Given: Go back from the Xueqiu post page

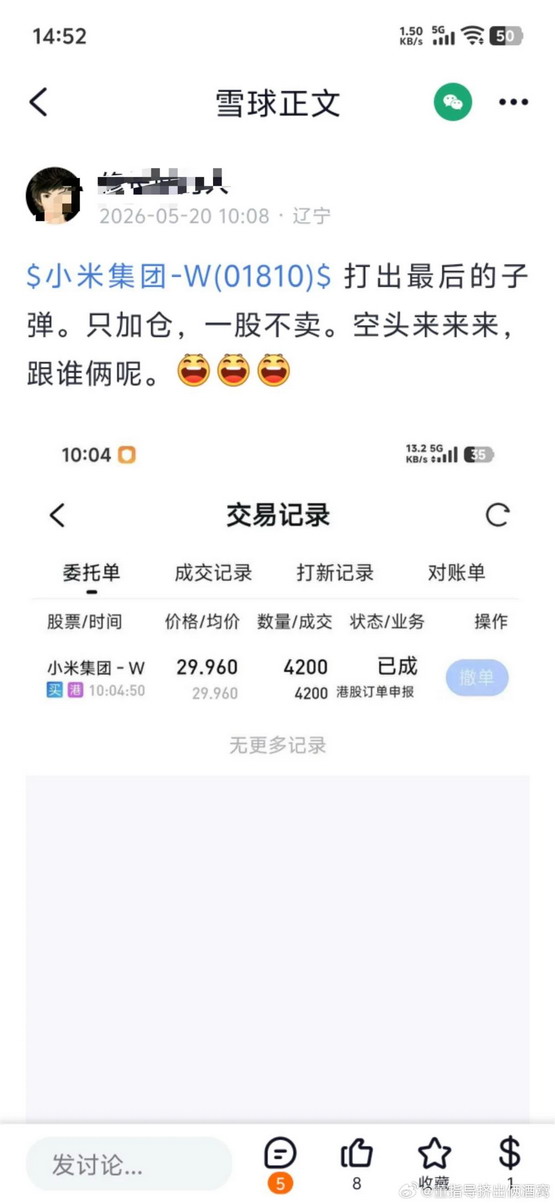Looking at the screenshot, I should [38, 102].
